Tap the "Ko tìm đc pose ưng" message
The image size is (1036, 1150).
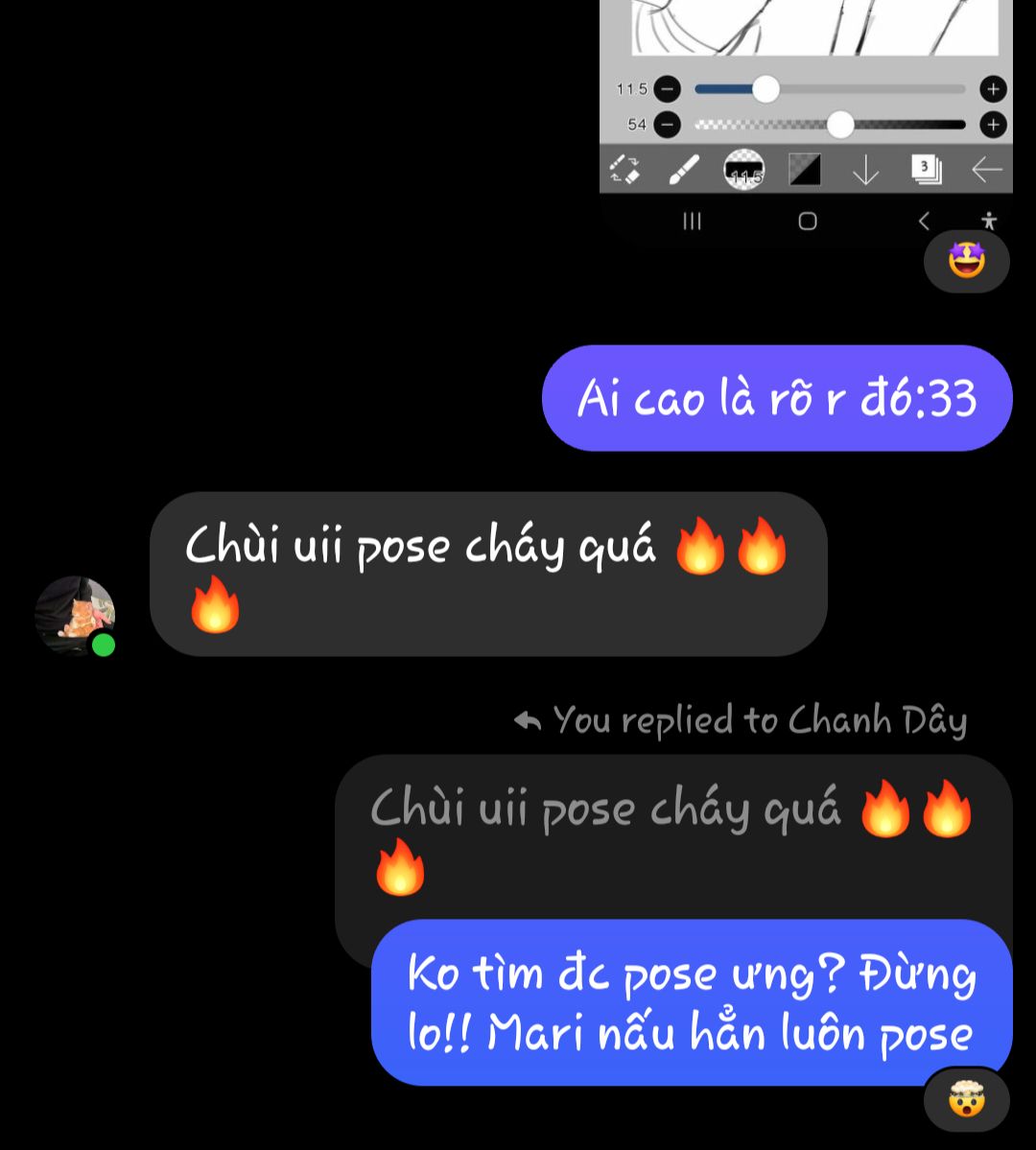(x=691, y=1003)
